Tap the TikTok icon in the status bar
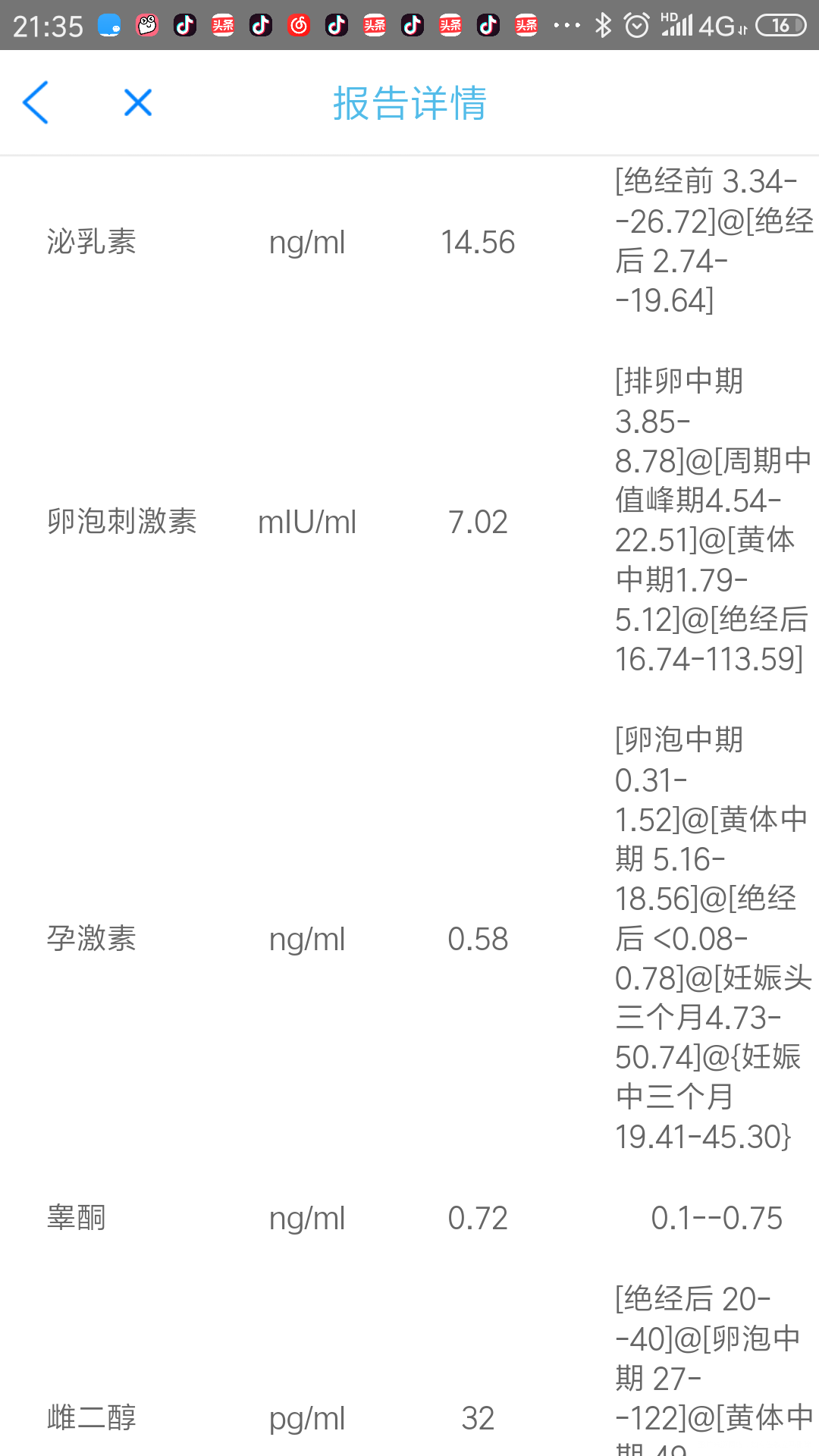This screenshot has height=1456, width=819. click(184, 24)
